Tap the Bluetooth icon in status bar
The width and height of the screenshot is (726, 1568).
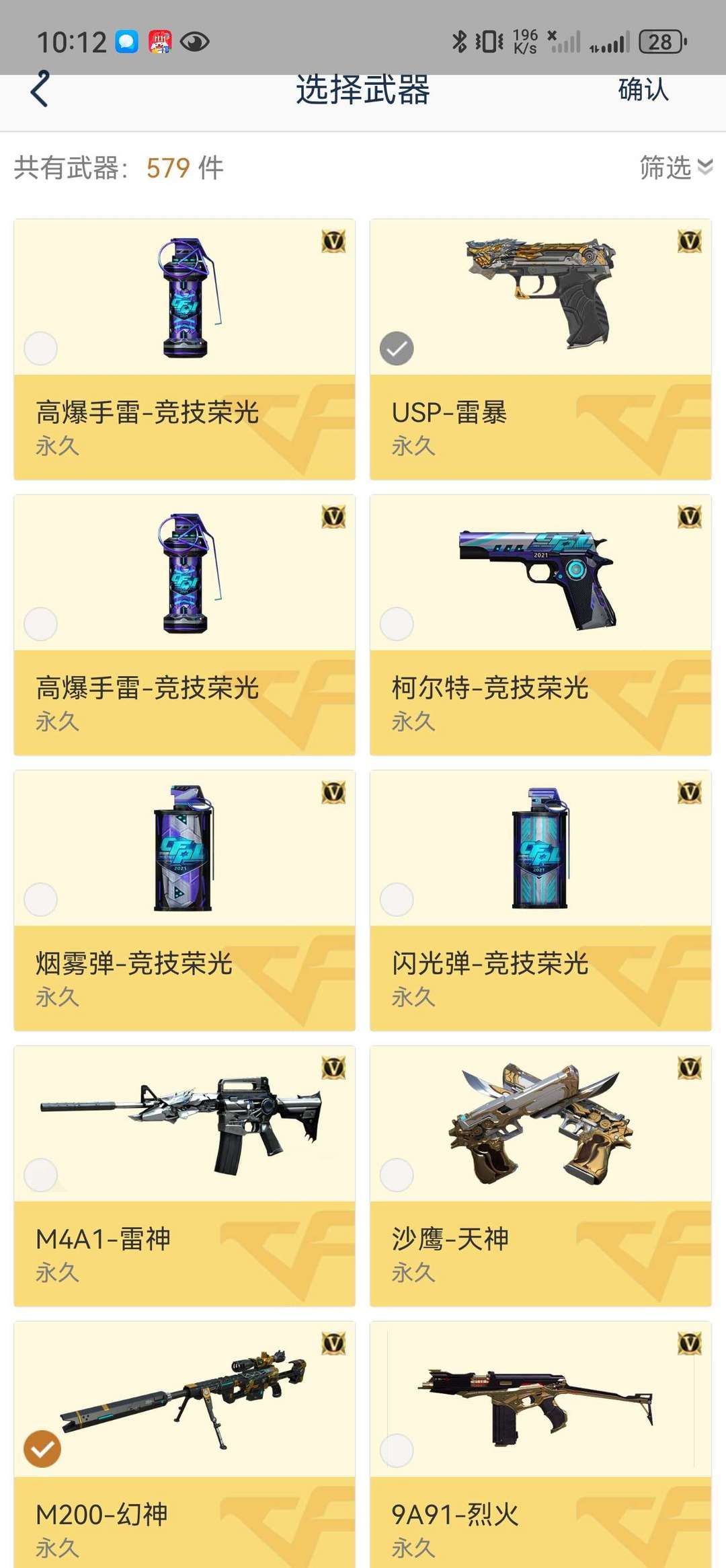(x=460, y=40)
